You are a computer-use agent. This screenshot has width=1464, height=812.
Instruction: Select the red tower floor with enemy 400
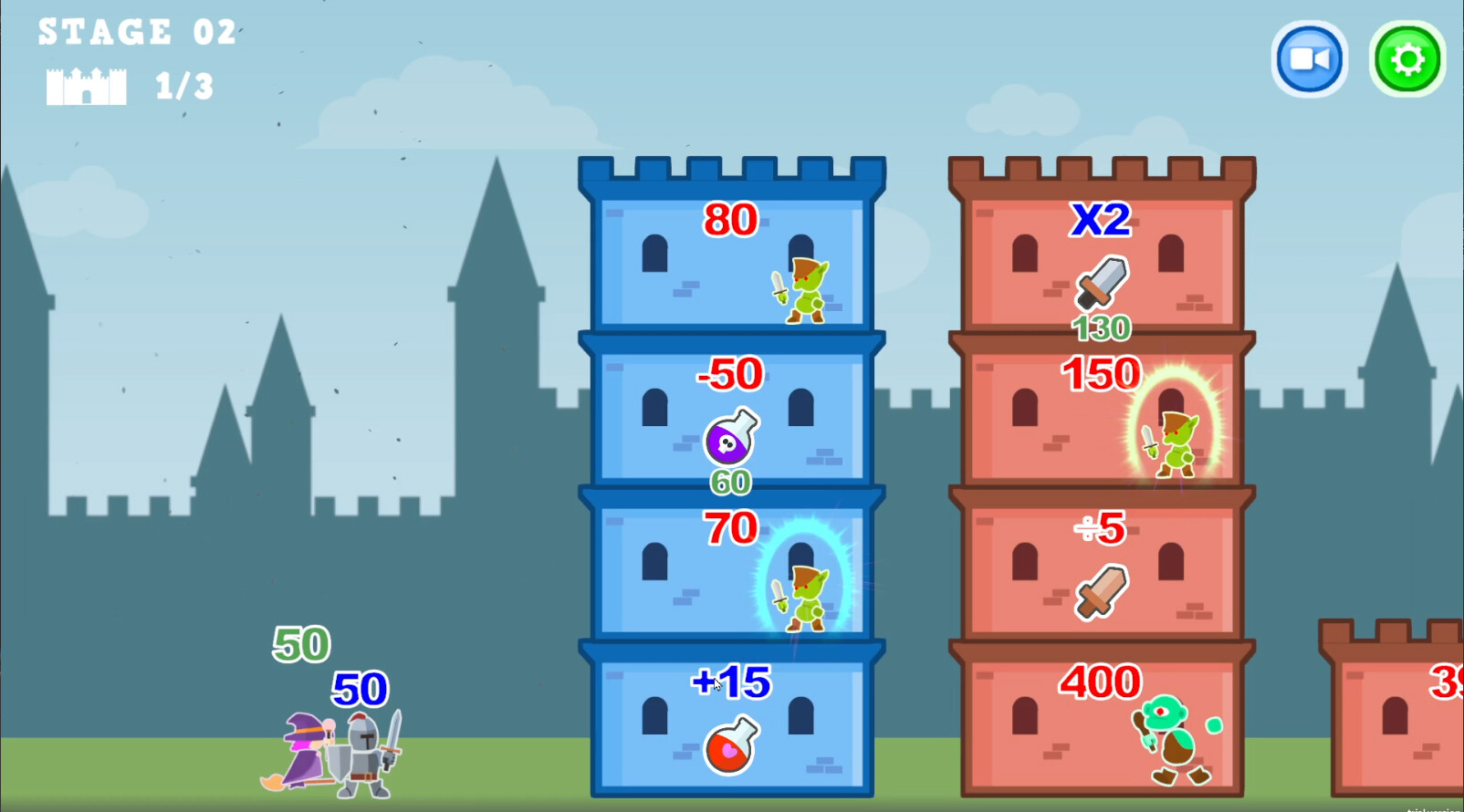point(1102,725)
